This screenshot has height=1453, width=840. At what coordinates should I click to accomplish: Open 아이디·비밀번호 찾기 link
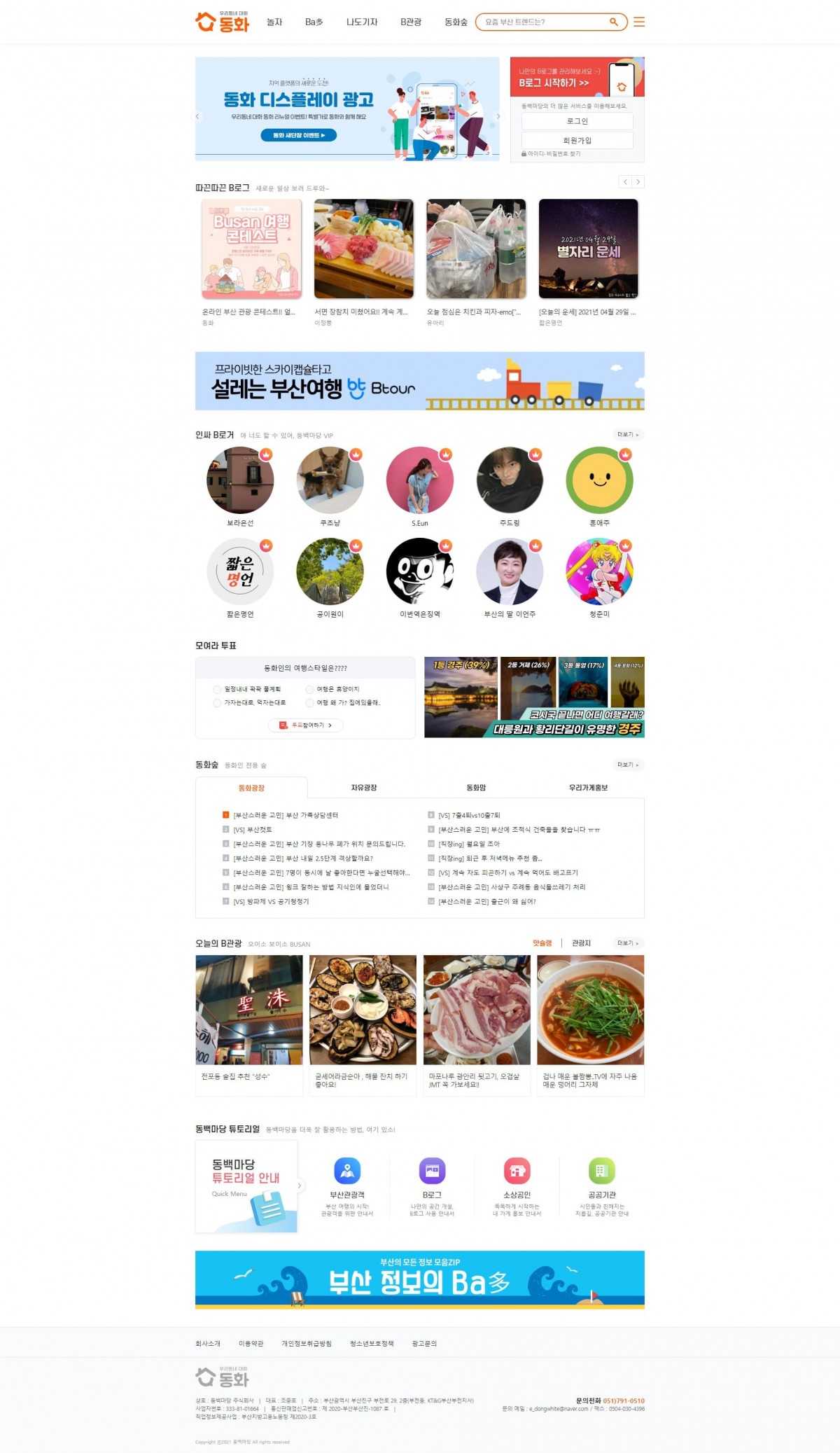(554, 153)
